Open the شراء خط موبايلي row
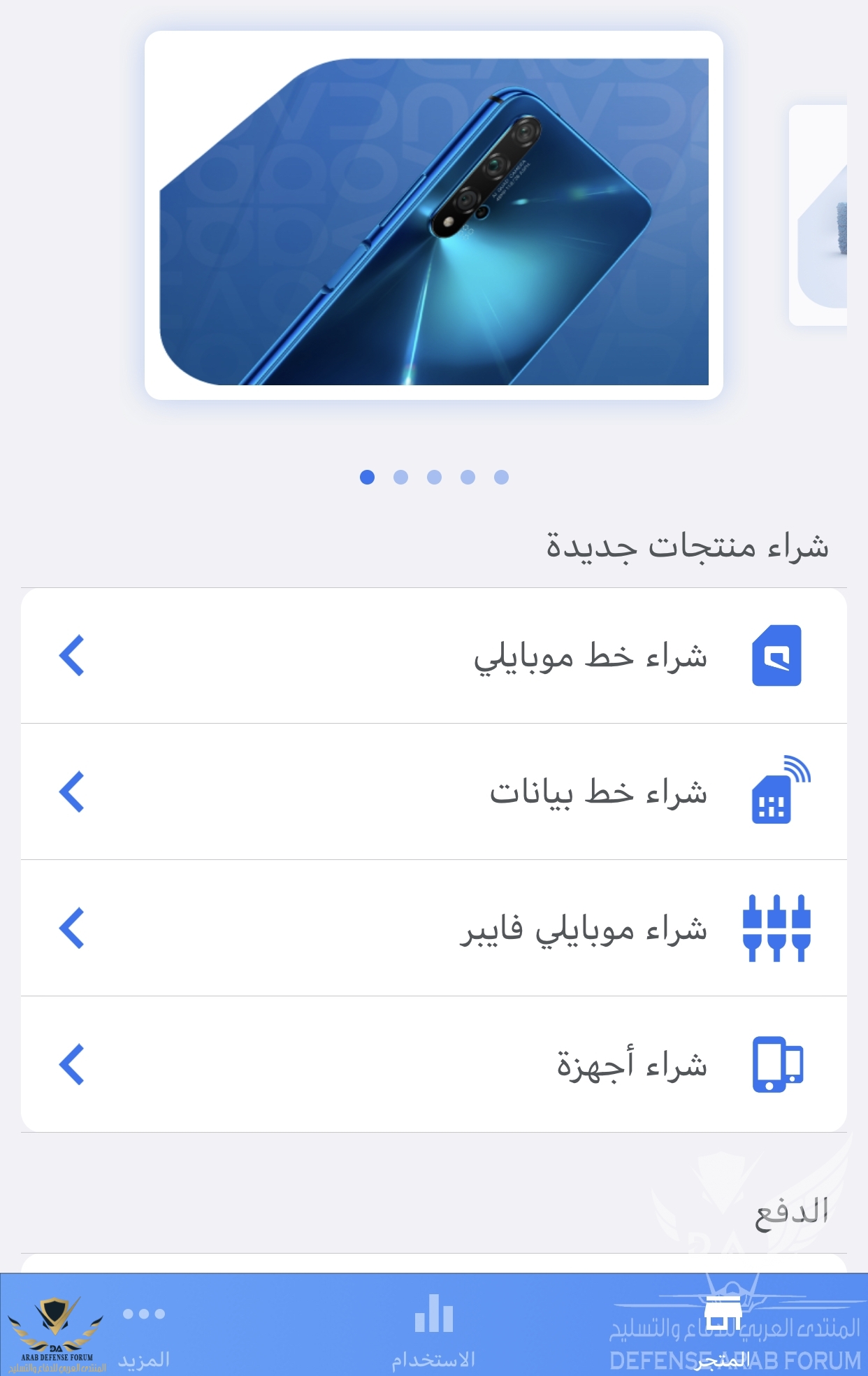Screen dimensions: 868x1376 [433, 656]
